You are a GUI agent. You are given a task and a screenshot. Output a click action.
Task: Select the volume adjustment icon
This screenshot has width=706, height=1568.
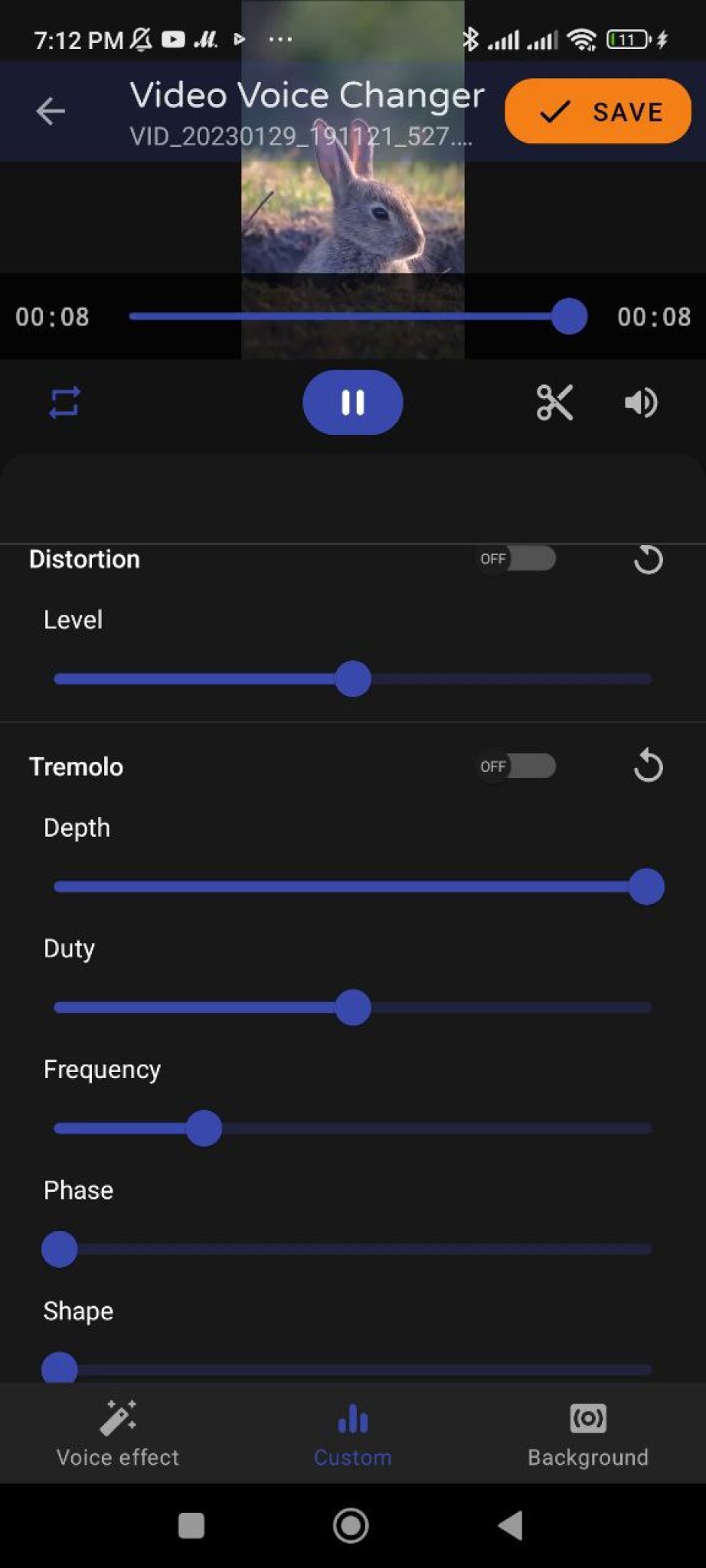click(641, 403)
